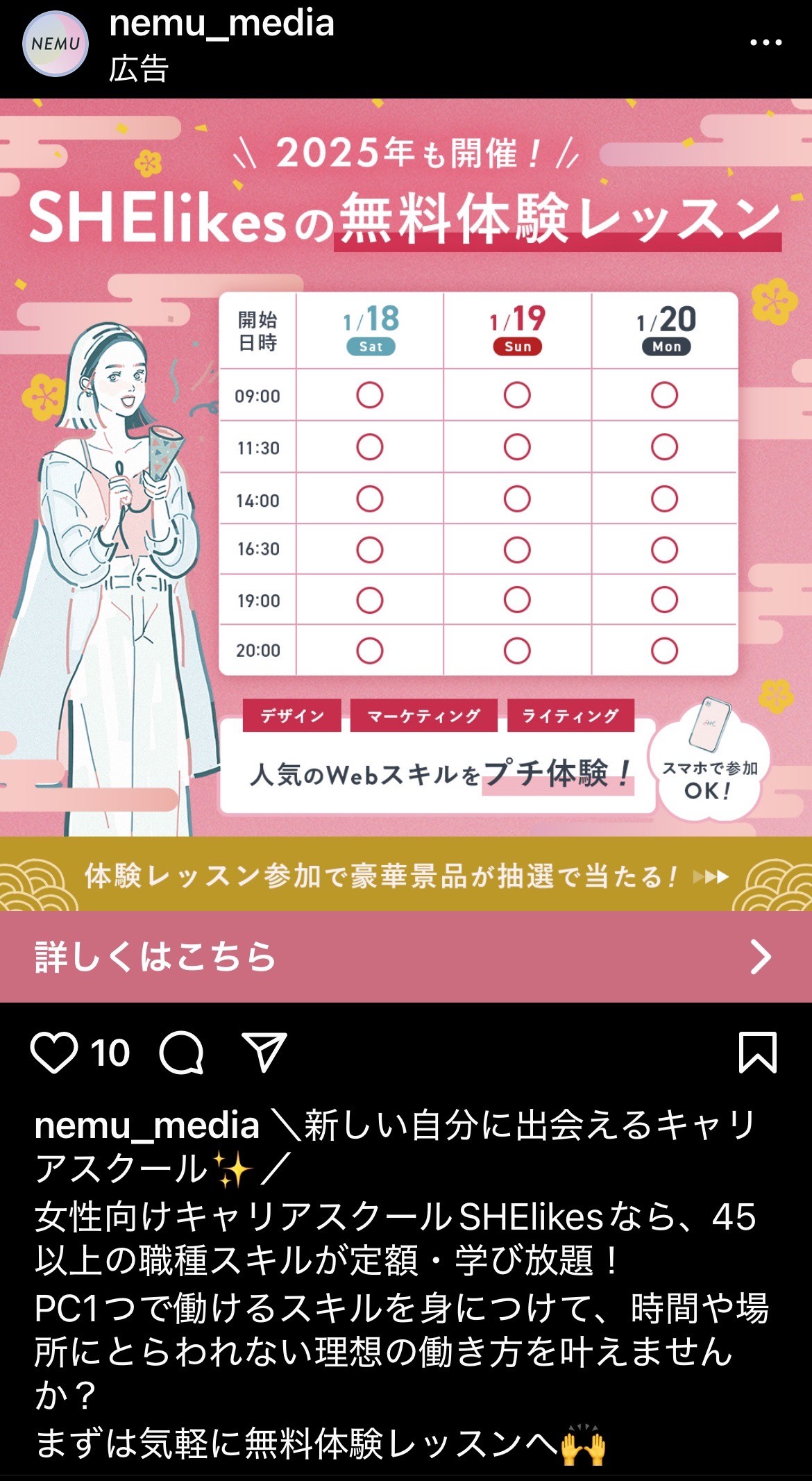Open the post overflow menu
This screenshot has width=812, height=1481.
click(x=766, y=43)
